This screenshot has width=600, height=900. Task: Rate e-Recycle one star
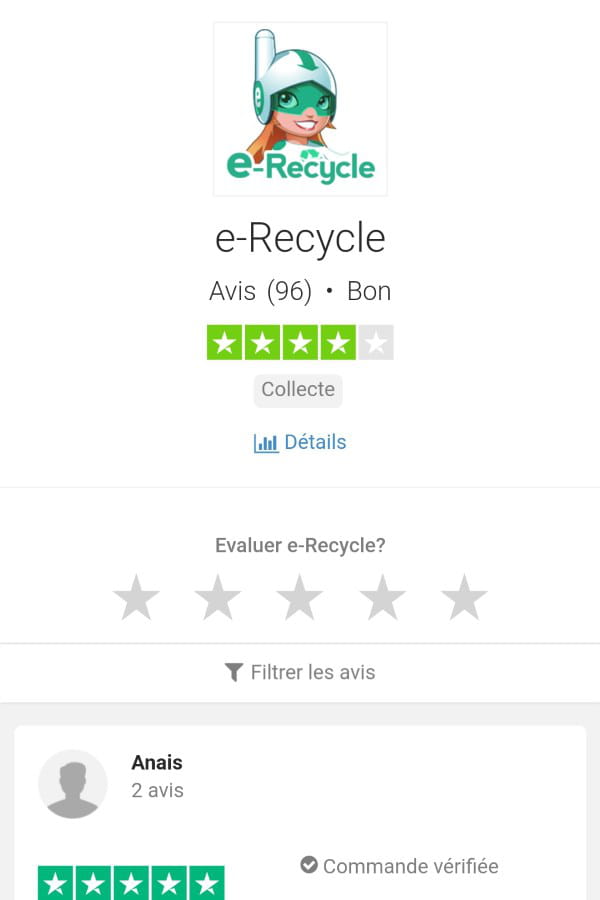tap(136, 598)
